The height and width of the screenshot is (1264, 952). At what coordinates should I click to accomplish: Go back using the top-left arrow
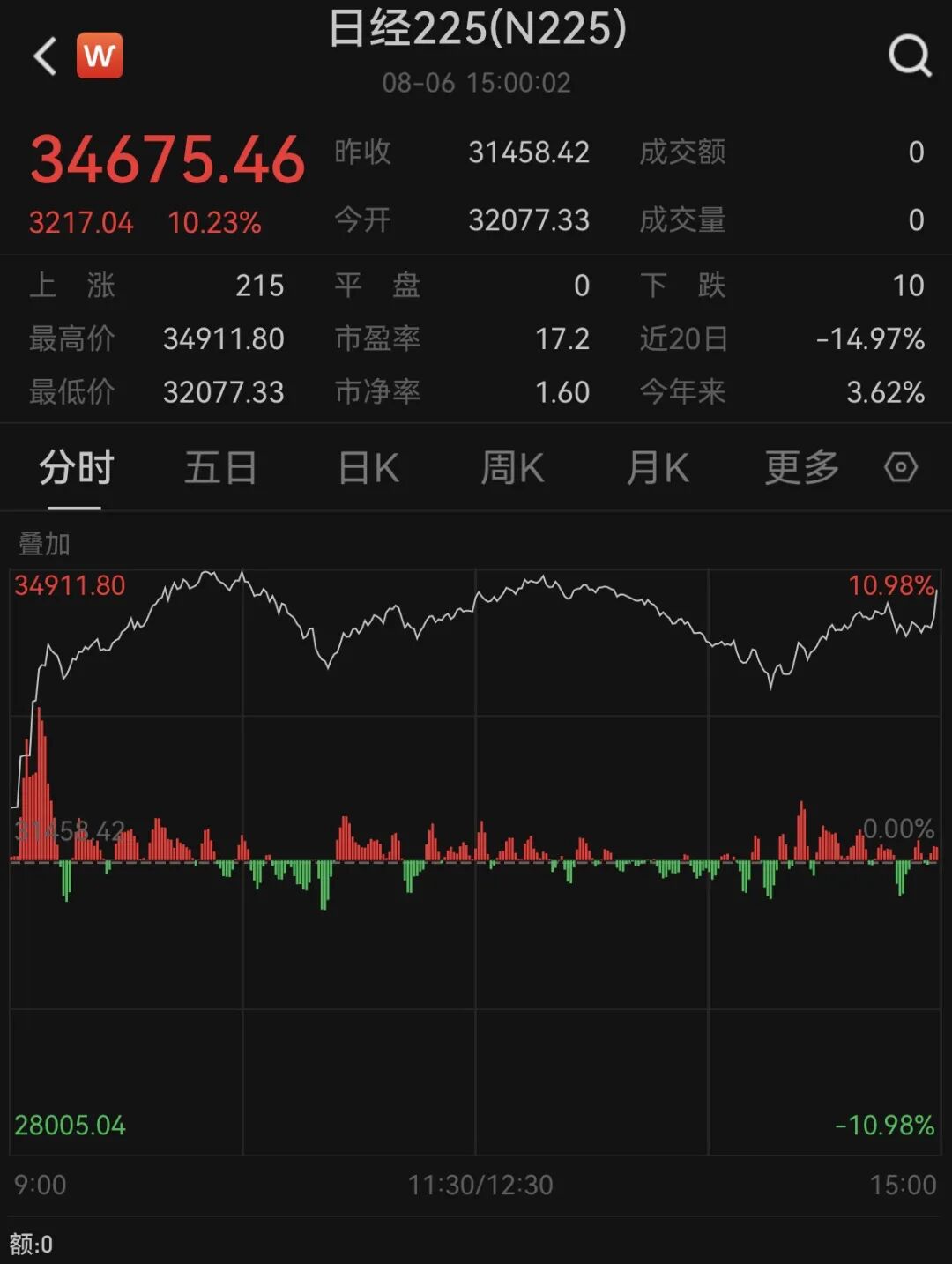click(46, 56)
